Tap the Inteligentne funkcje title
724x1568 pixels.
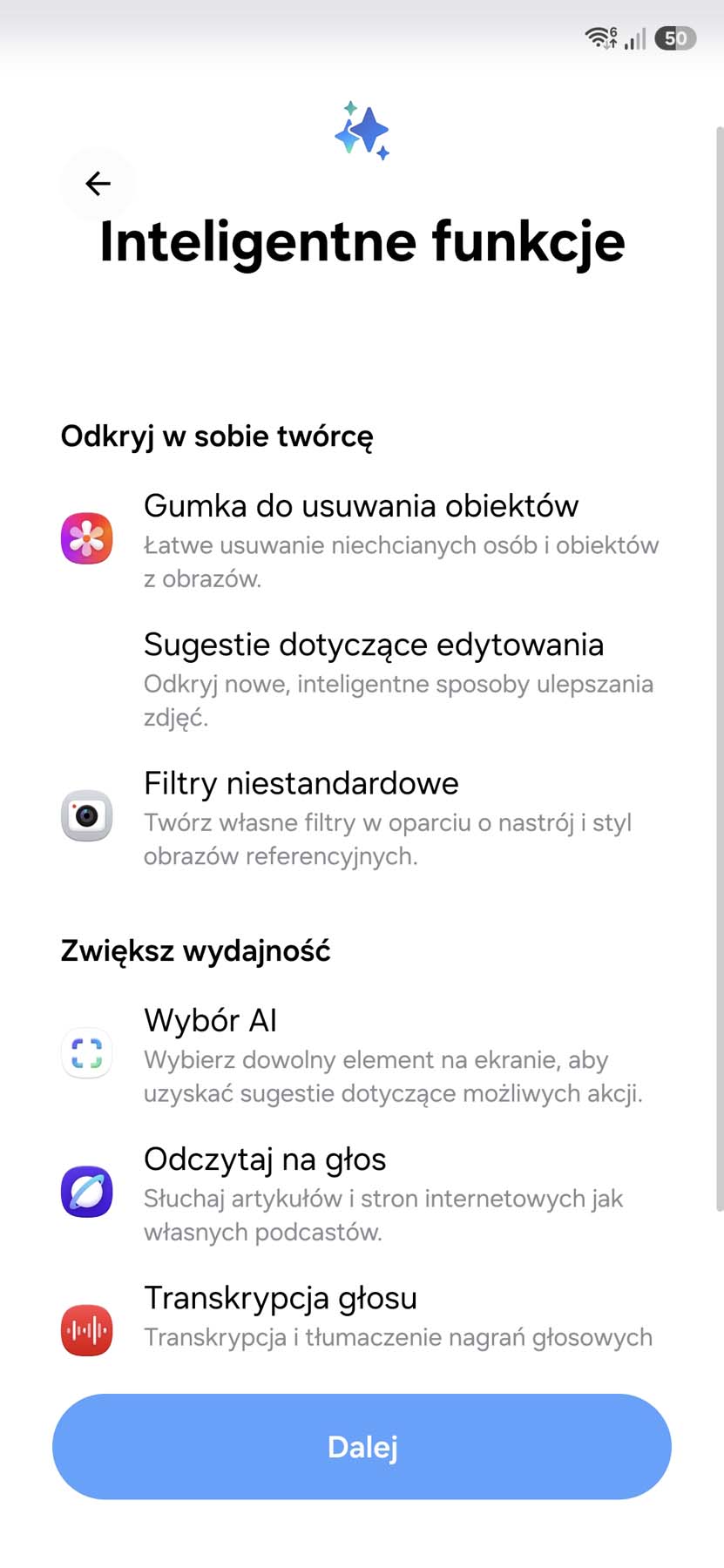(362, 242)
